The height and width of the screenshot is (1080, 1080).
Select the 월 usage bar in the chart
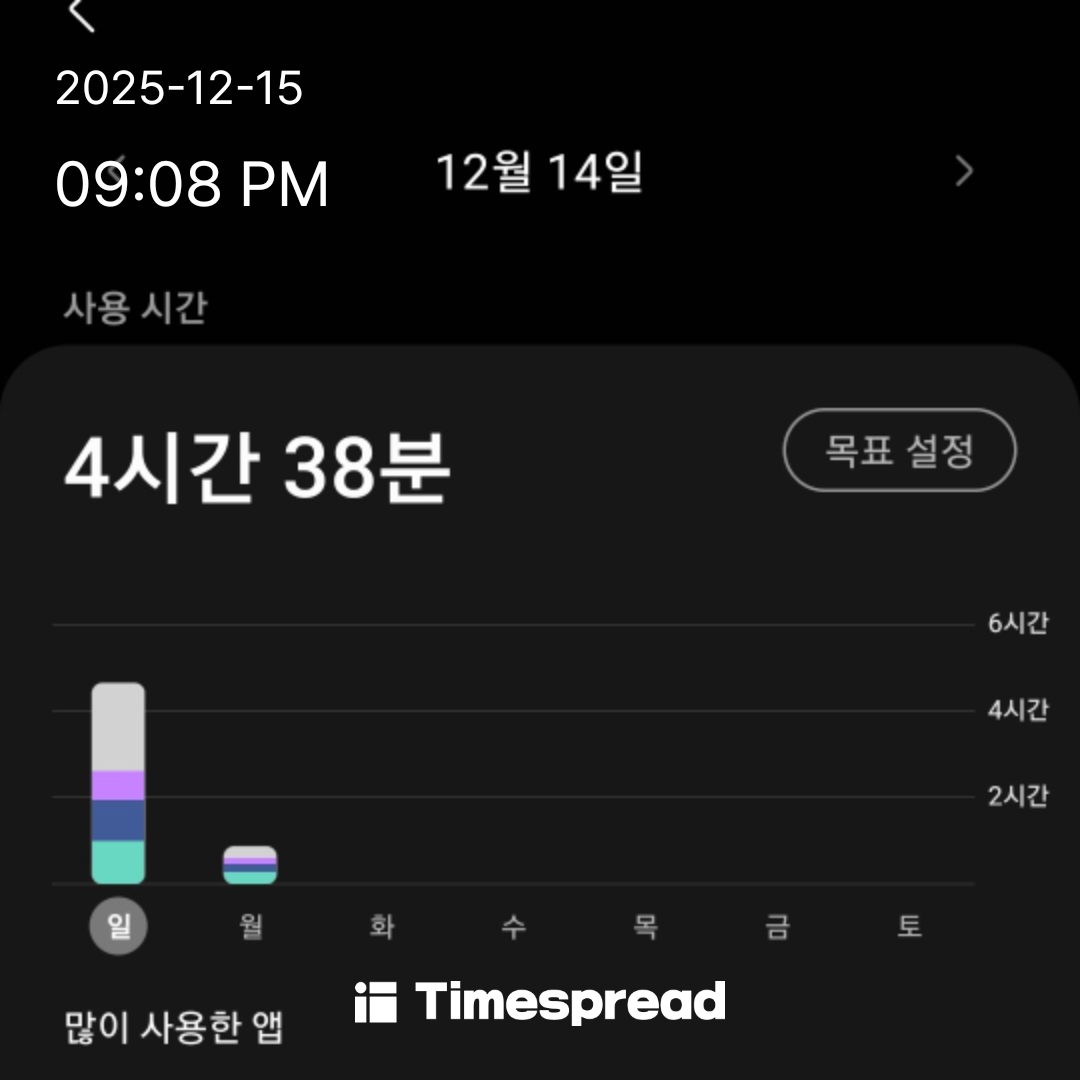250,865
